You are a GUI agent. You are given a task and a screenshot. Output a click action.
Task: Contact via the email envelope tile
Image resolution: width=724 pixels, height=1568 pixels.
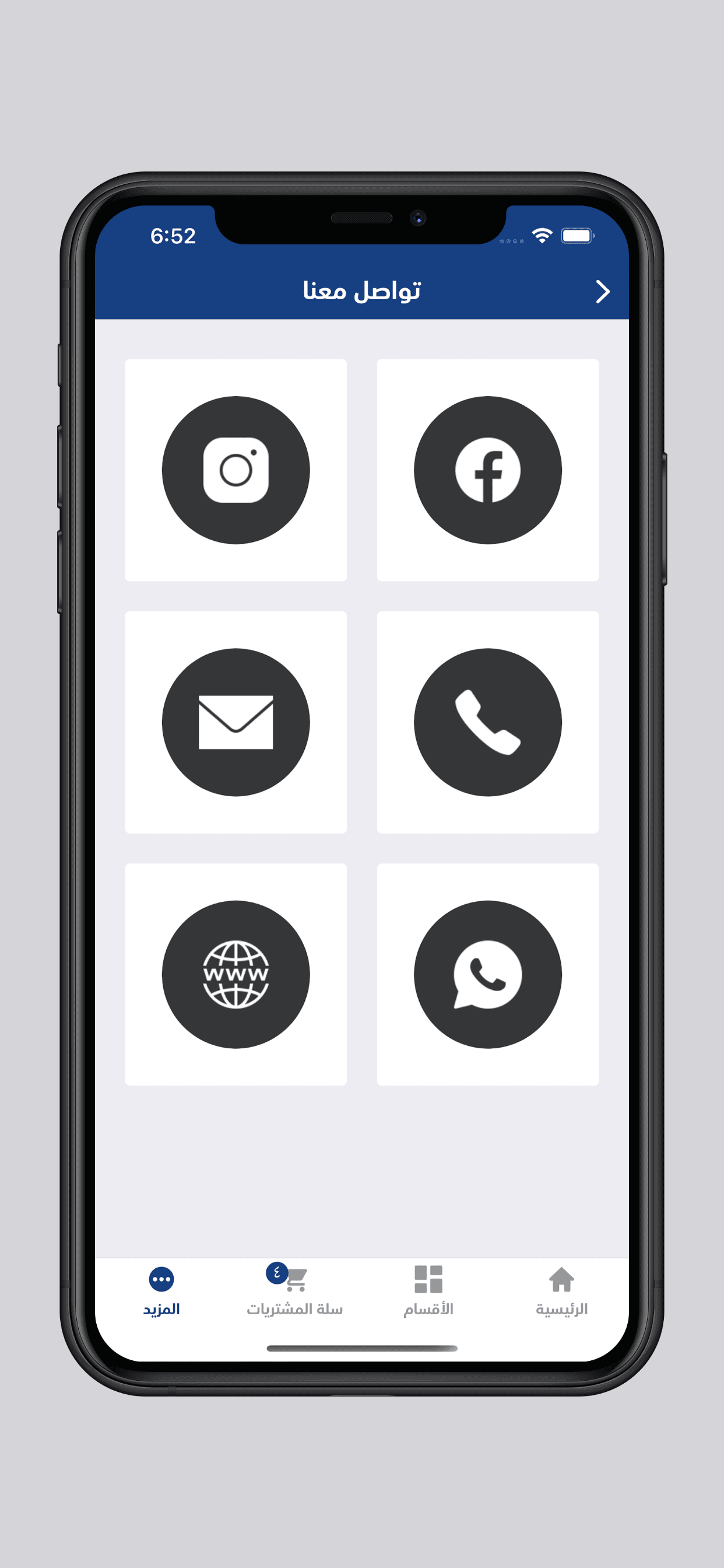[x=236, y=722]
